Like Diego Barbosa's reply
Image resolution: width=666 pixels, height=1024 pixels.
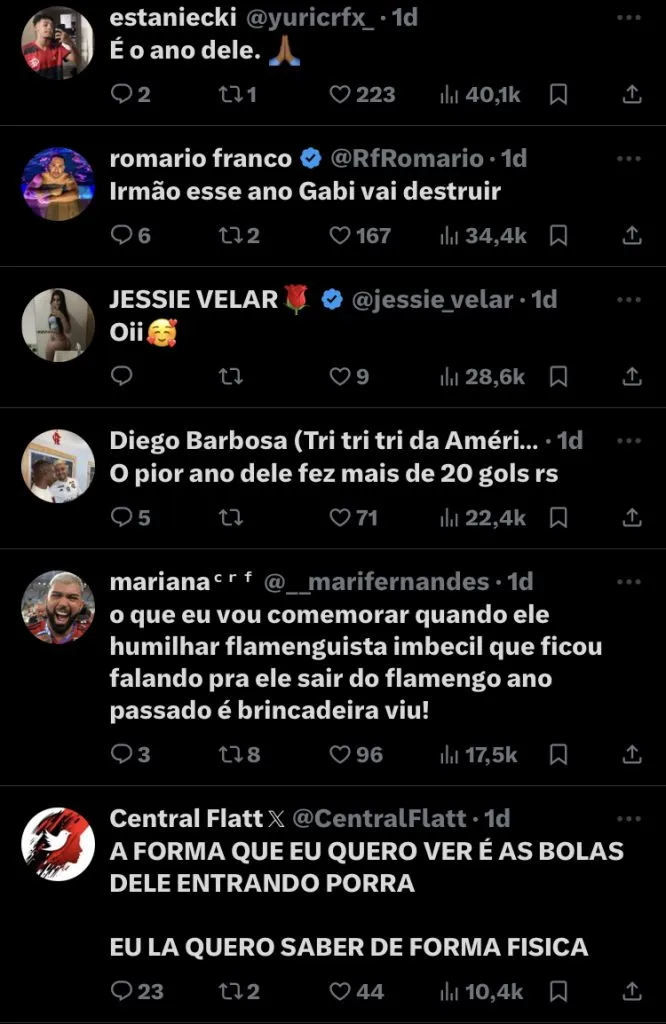341,517
